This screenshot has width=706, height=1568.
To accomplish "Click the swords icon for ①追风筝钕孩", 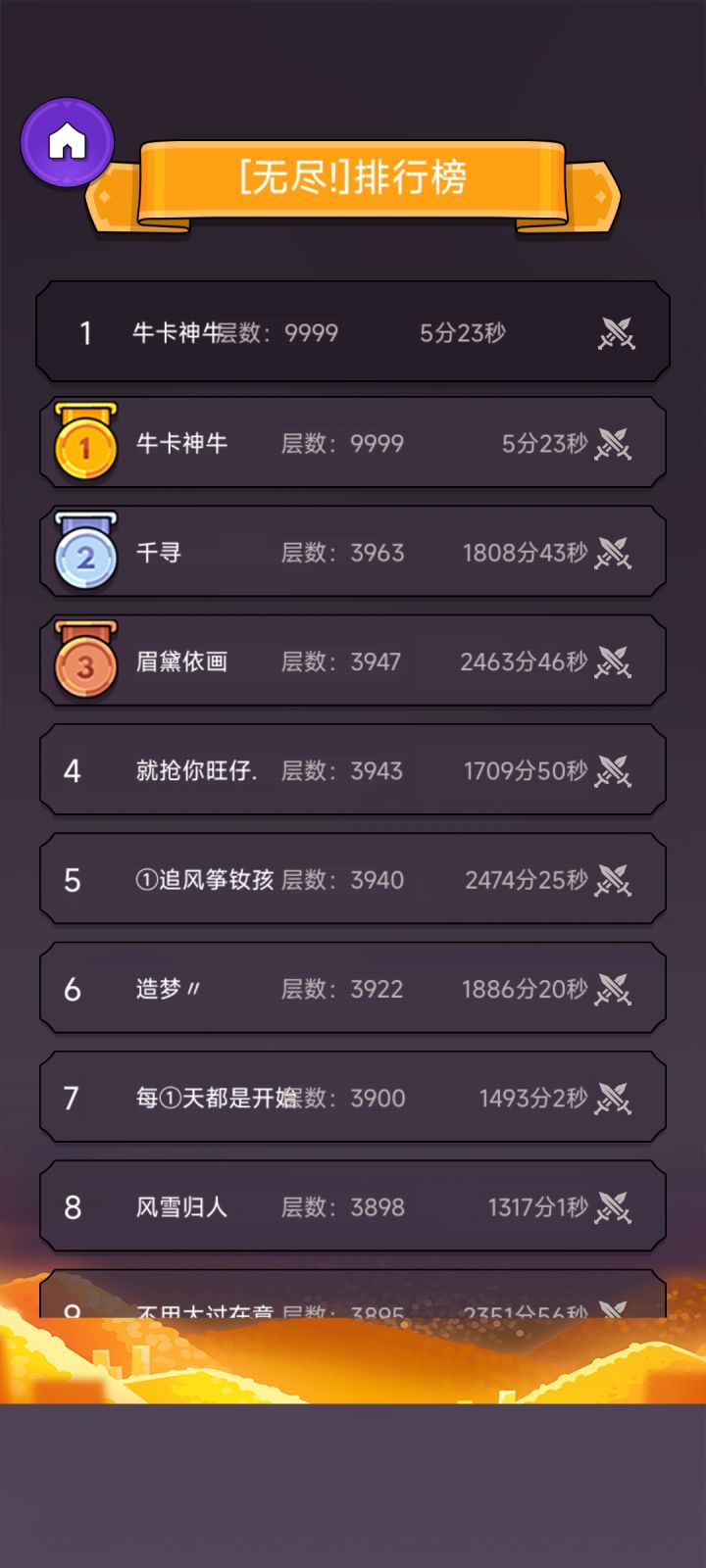I will (x=616, y=880).
